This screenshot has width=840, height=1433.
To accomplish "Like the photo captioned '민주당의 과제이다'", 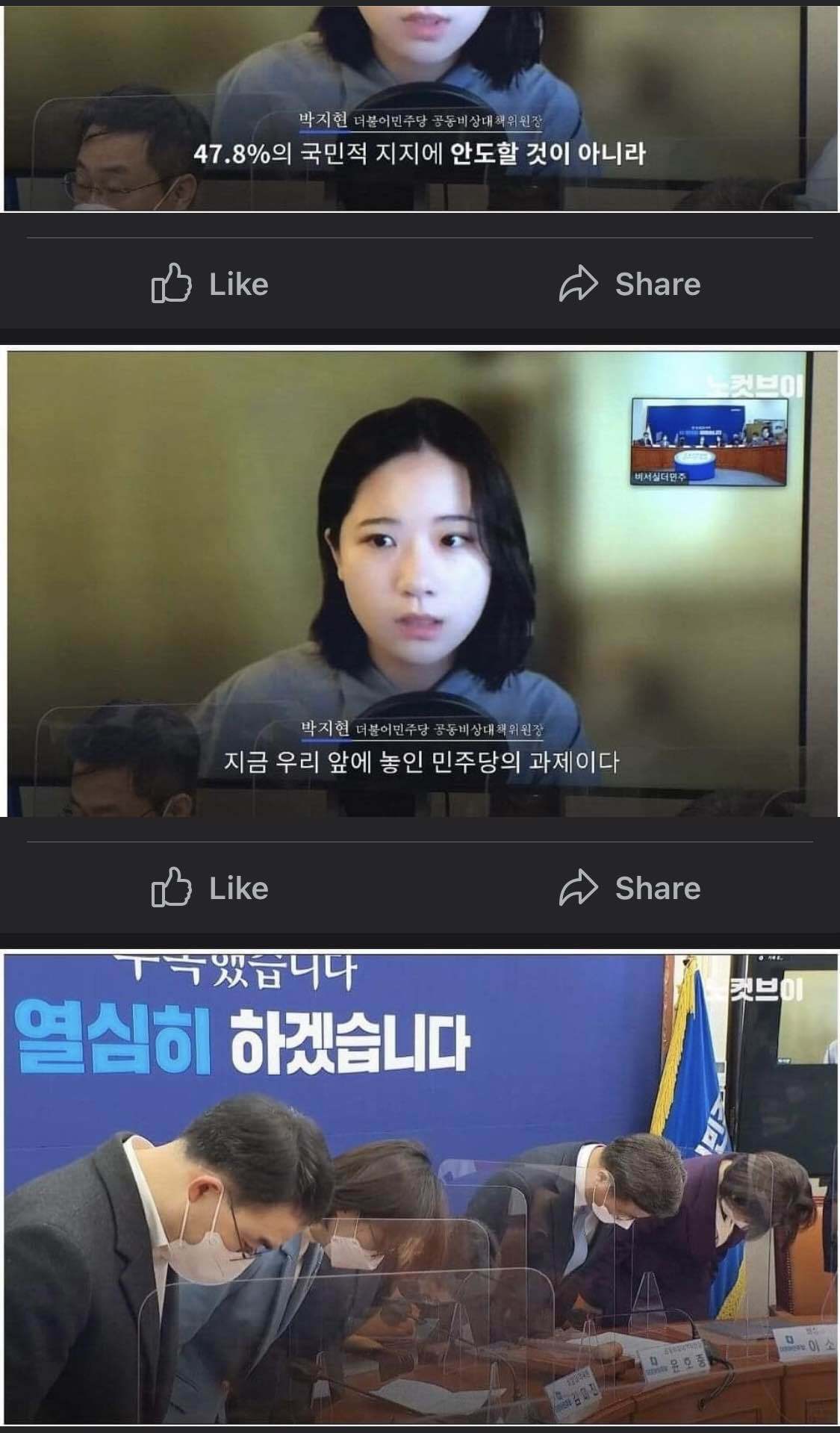I will (x=210, y=888).
